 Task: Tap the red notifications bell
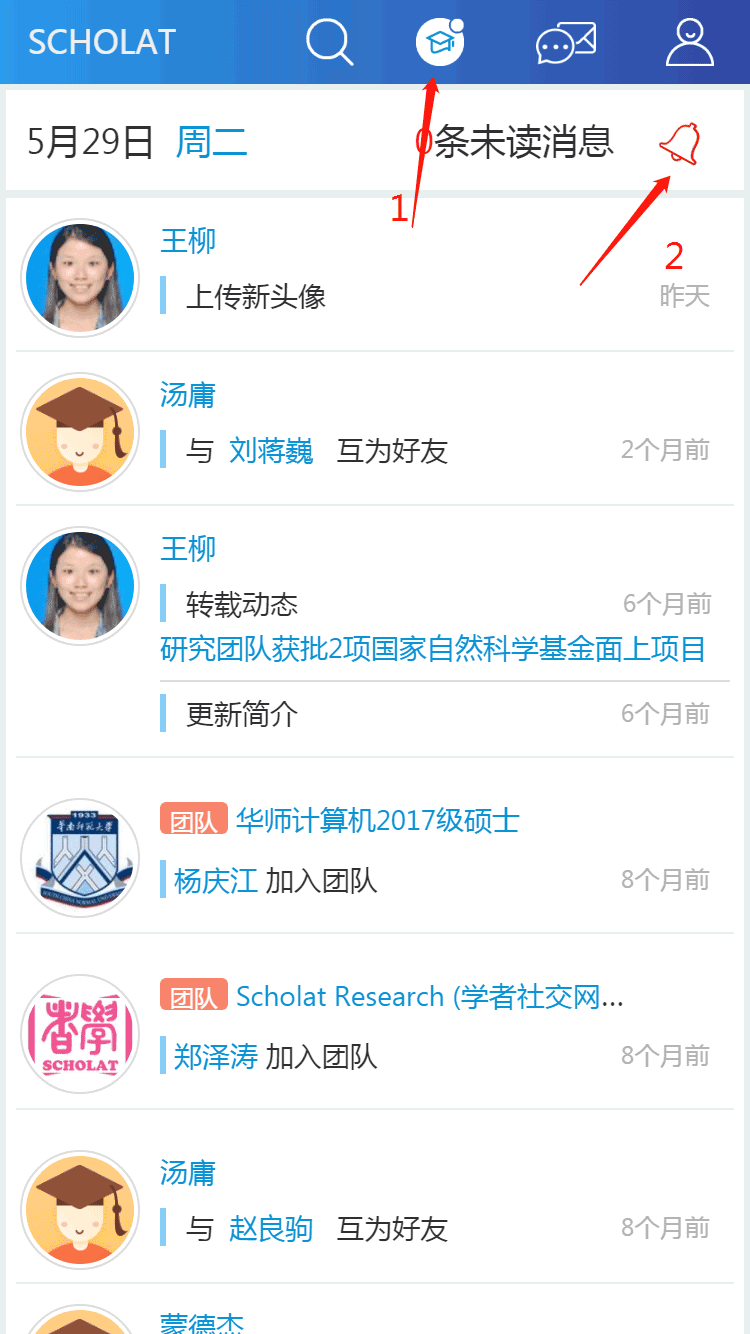[x=680, y=144]
